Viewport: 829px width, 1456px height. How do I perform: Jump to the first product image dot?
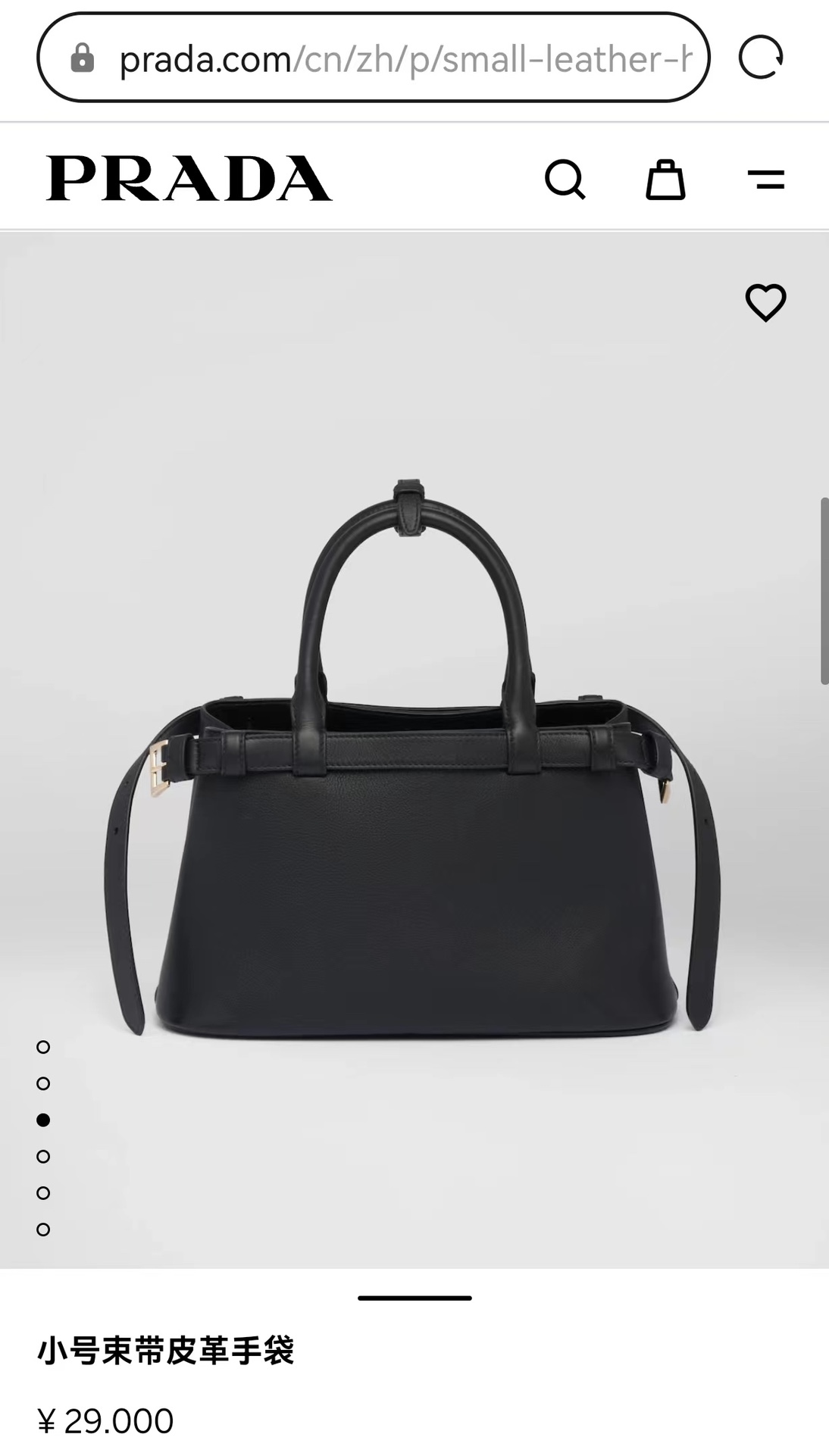coord(43,1047)
